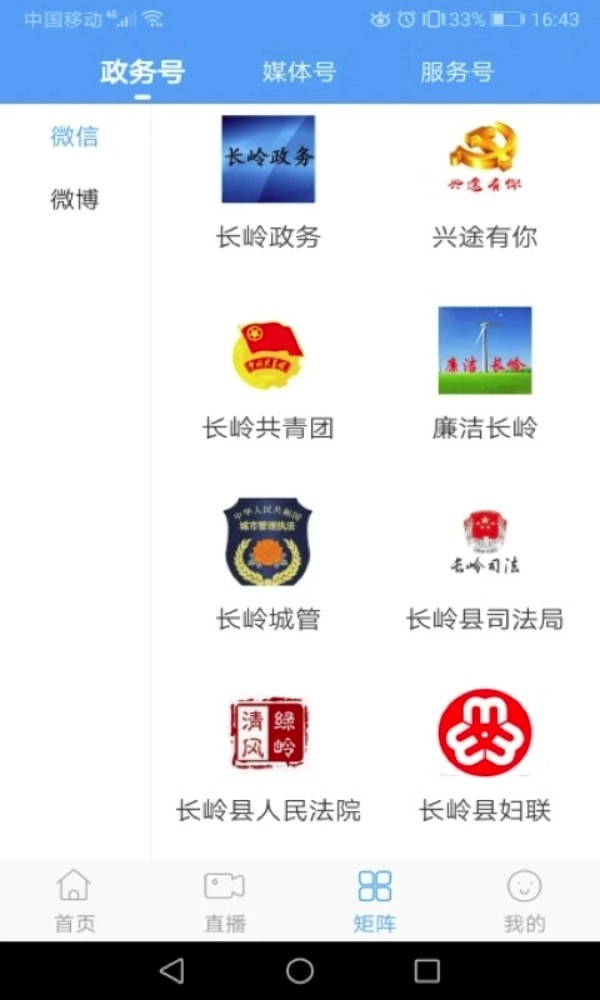Open the 直播 tab
This screenshot has width=600, height=1000.
[225, 900]
